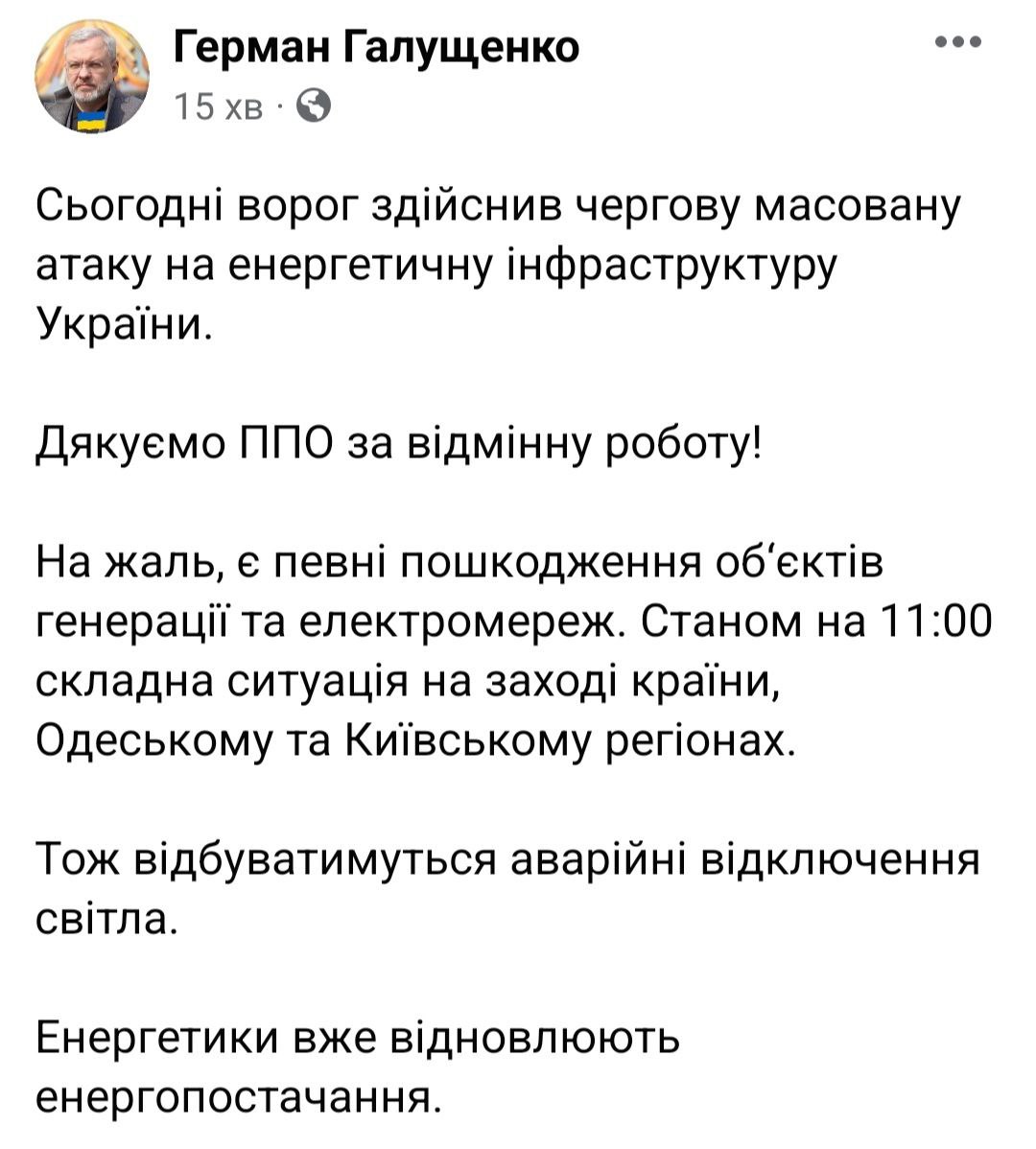Viewport: 1036px width, 1149px height.
Task: Open the three-dot post options menu
Action: [958, 43]
